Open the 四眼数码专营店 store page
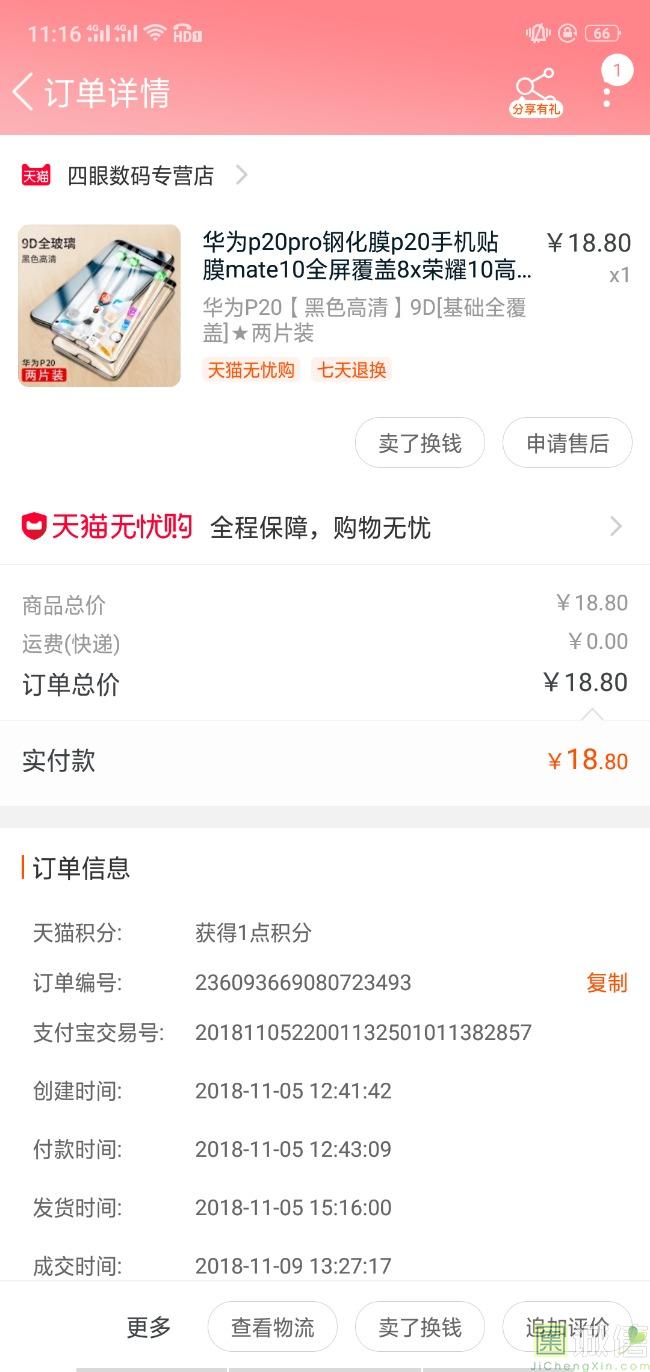650x1372 pixels. 140,176
